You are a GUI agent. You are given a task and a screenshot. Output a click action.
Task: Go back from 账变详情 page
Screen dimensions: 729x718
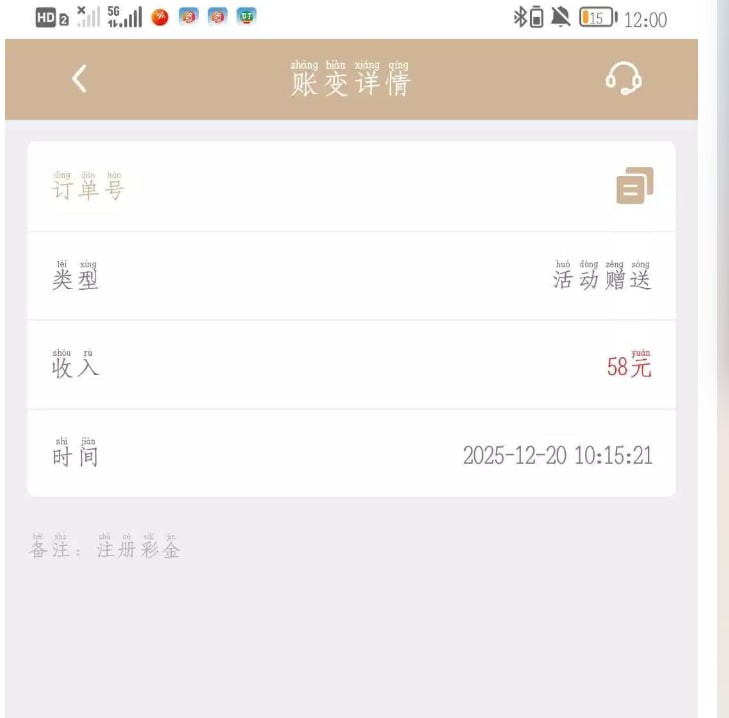click(x=80, y=79)
